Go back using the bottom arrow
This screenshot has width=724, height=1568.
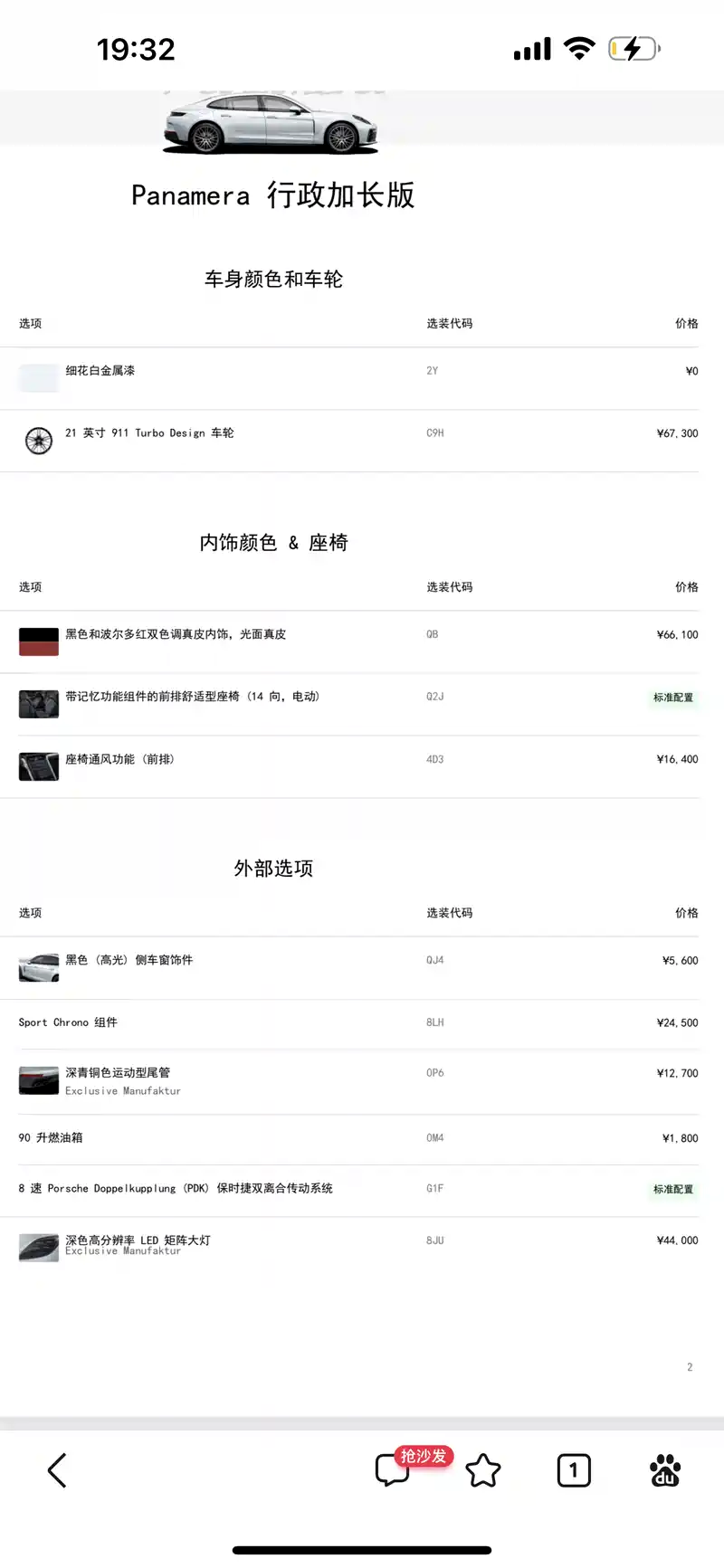57,1470
